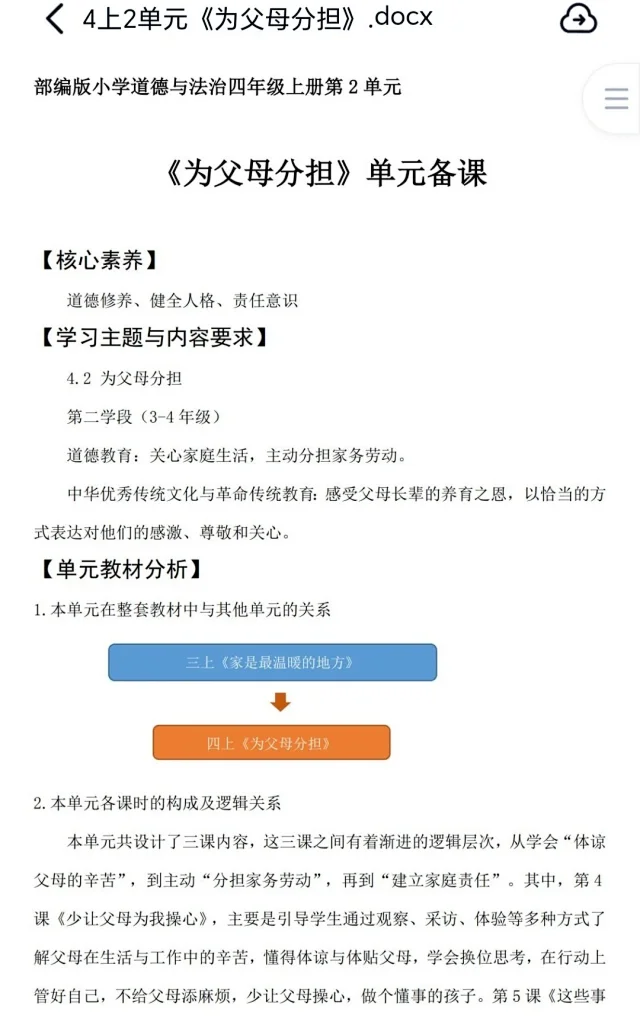The image size is (640, 1028).
Task: Open the floating outline menu button
Action: point(616,98)
